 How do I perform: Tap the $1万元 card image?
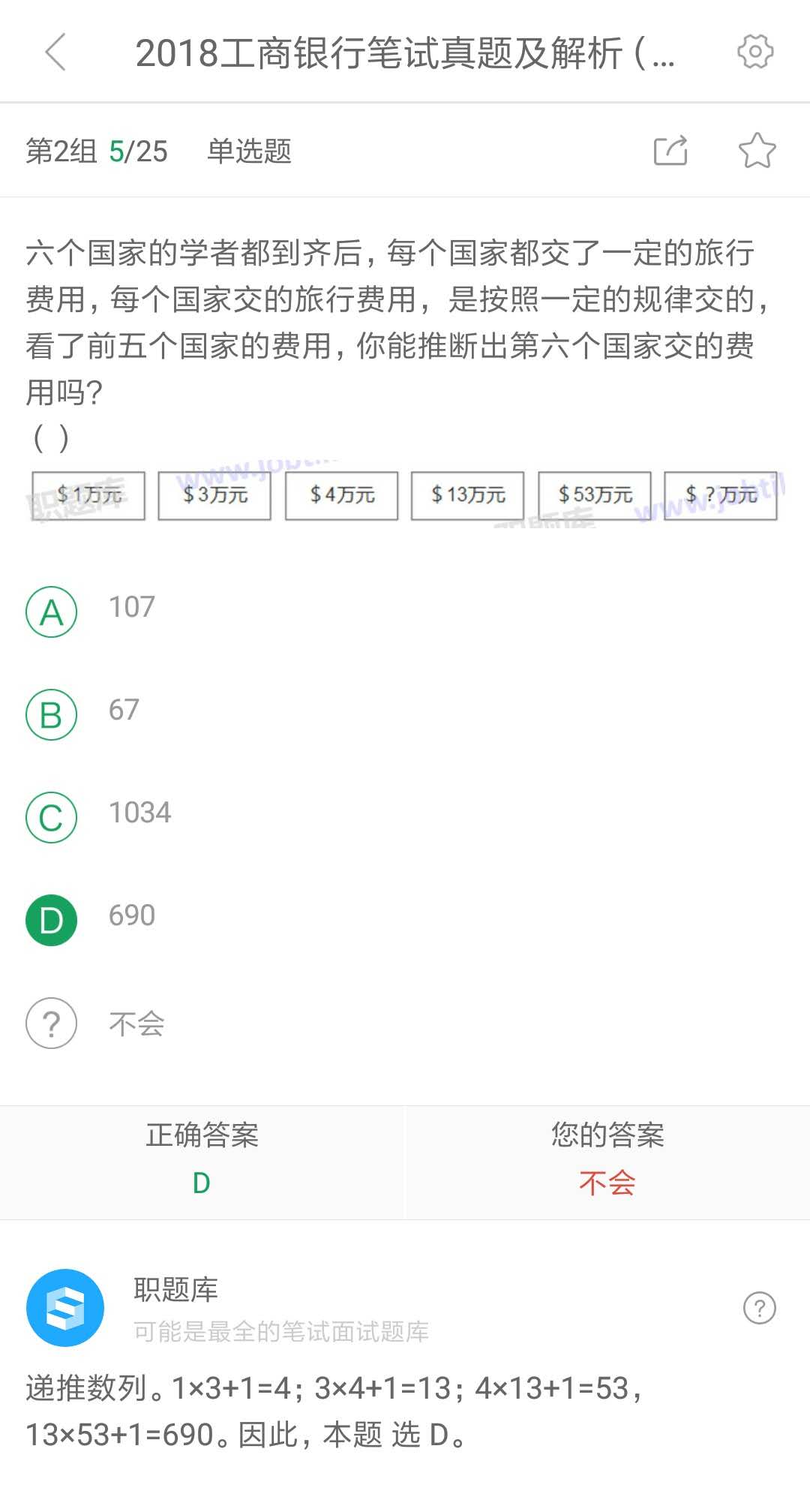(x=88, y=495)
